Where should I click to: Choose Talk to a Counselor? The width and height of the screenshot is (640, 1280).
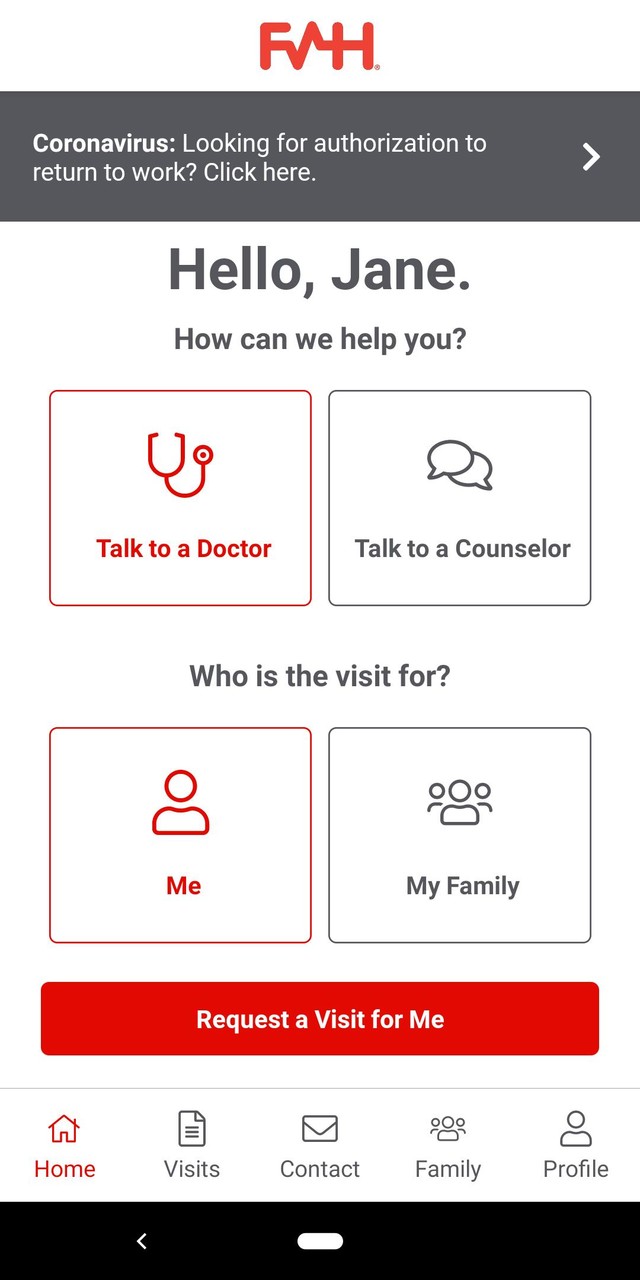coord(460,498)
